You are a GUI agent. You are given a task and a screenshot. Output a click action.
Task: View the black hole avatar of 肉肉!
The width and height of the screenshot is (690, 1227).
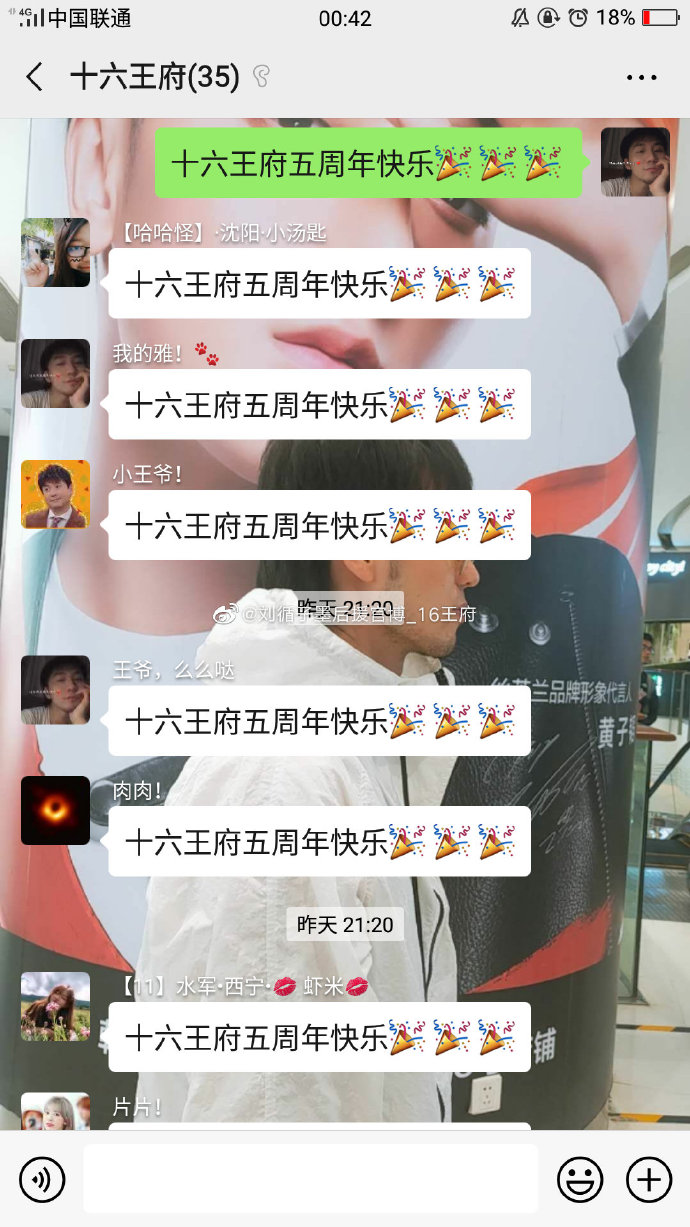pyautogui.click(x=55, y=811)
